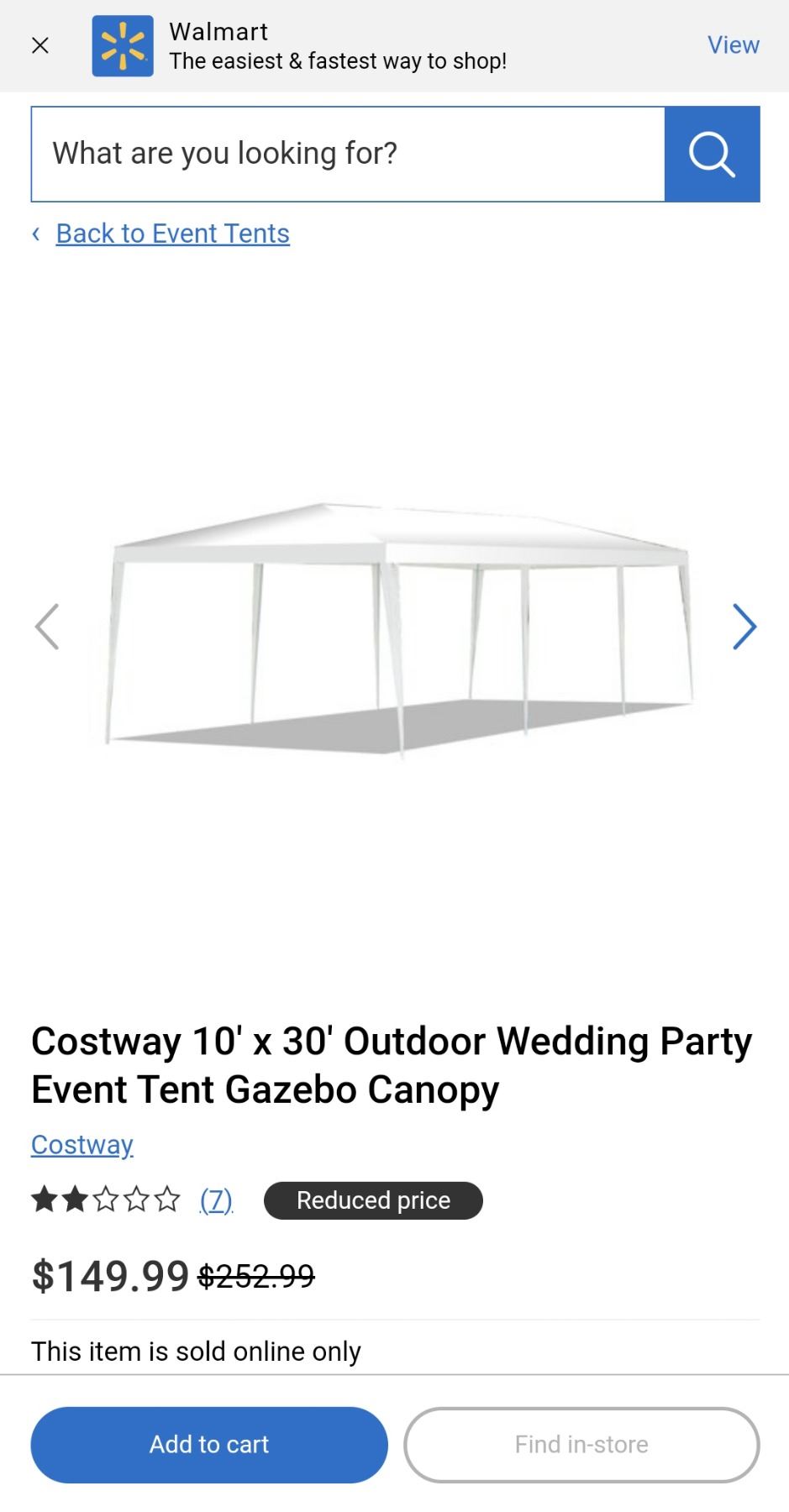The width and height of the screenshot is (789, 1512).
Task: Show the previous product image
Action: click(47, 627)
